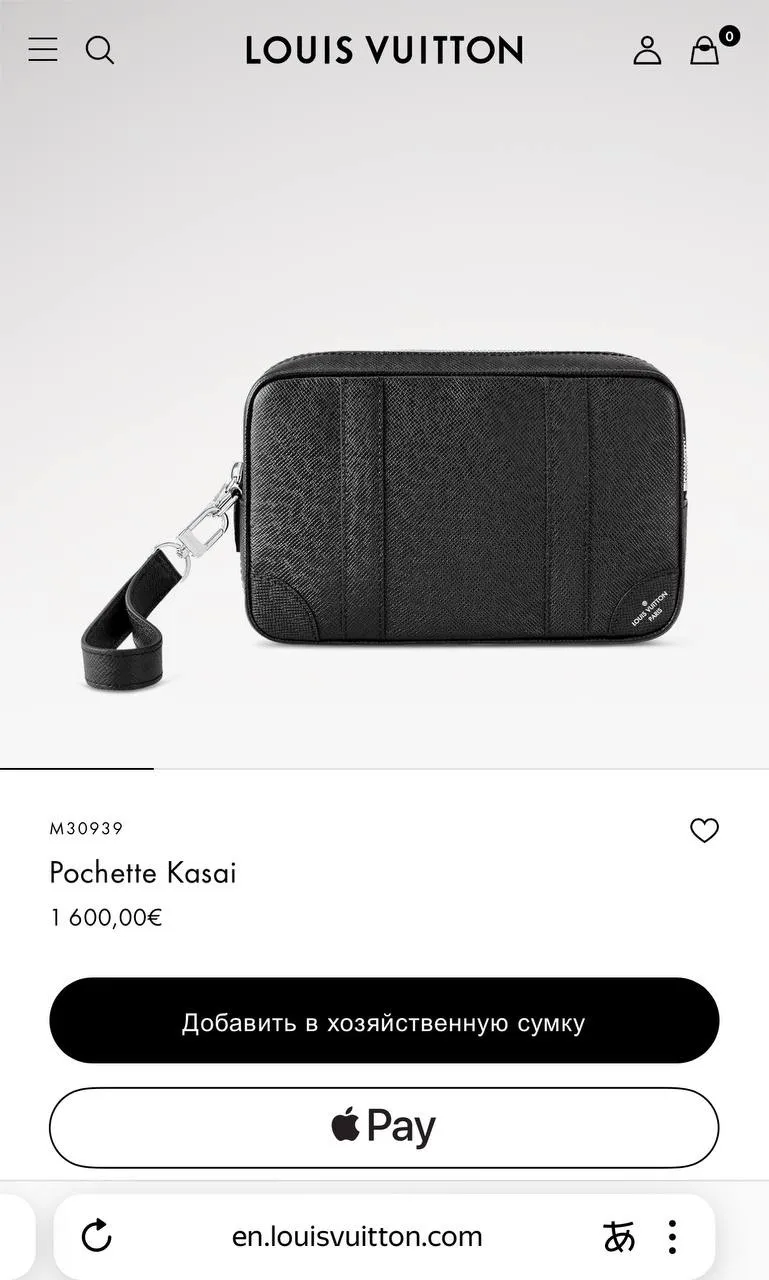Open the hamburger menu
Image resolution: width=769 pixels, height=1280 pixels.
[43, 49]
